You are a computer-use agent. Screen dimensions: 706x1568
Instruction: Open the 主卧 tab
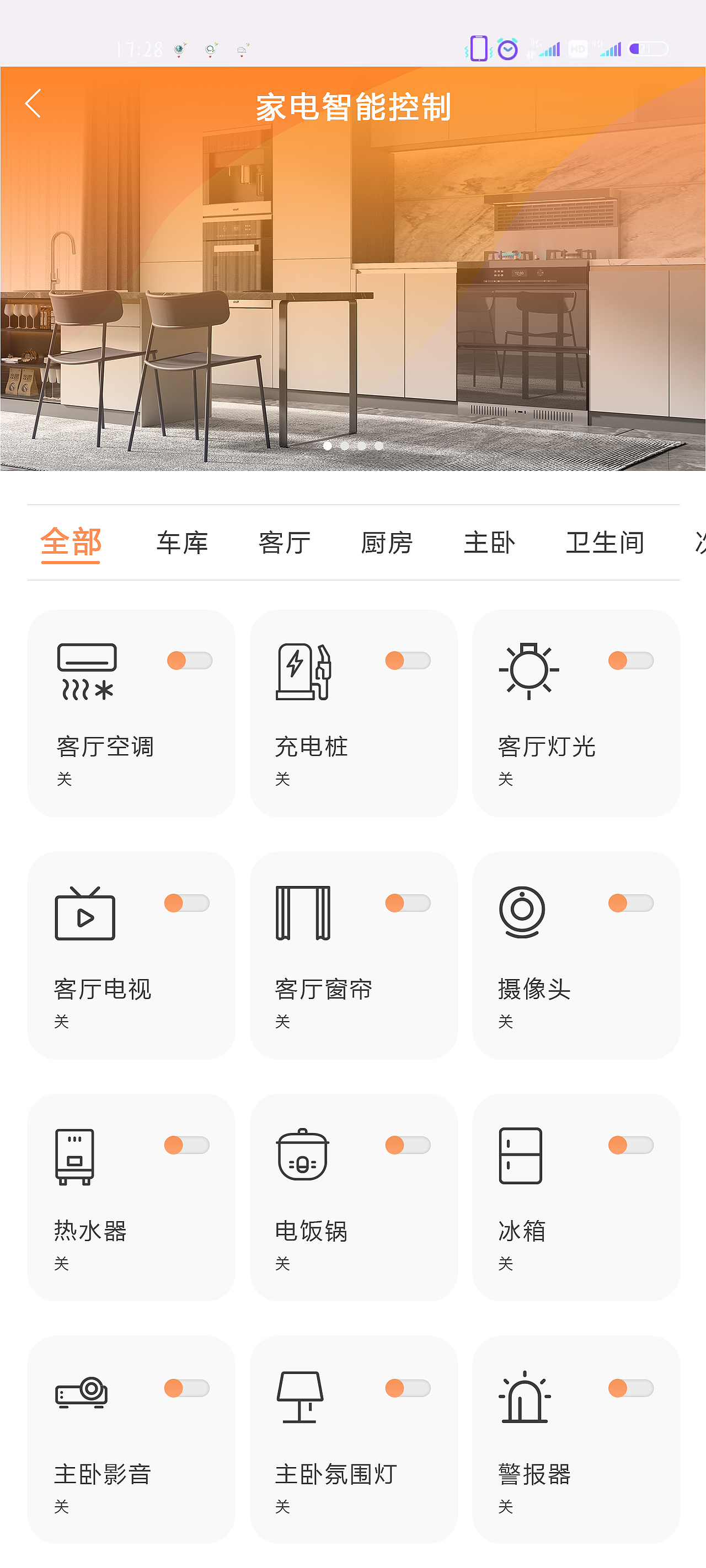click(x=490, y=543)
